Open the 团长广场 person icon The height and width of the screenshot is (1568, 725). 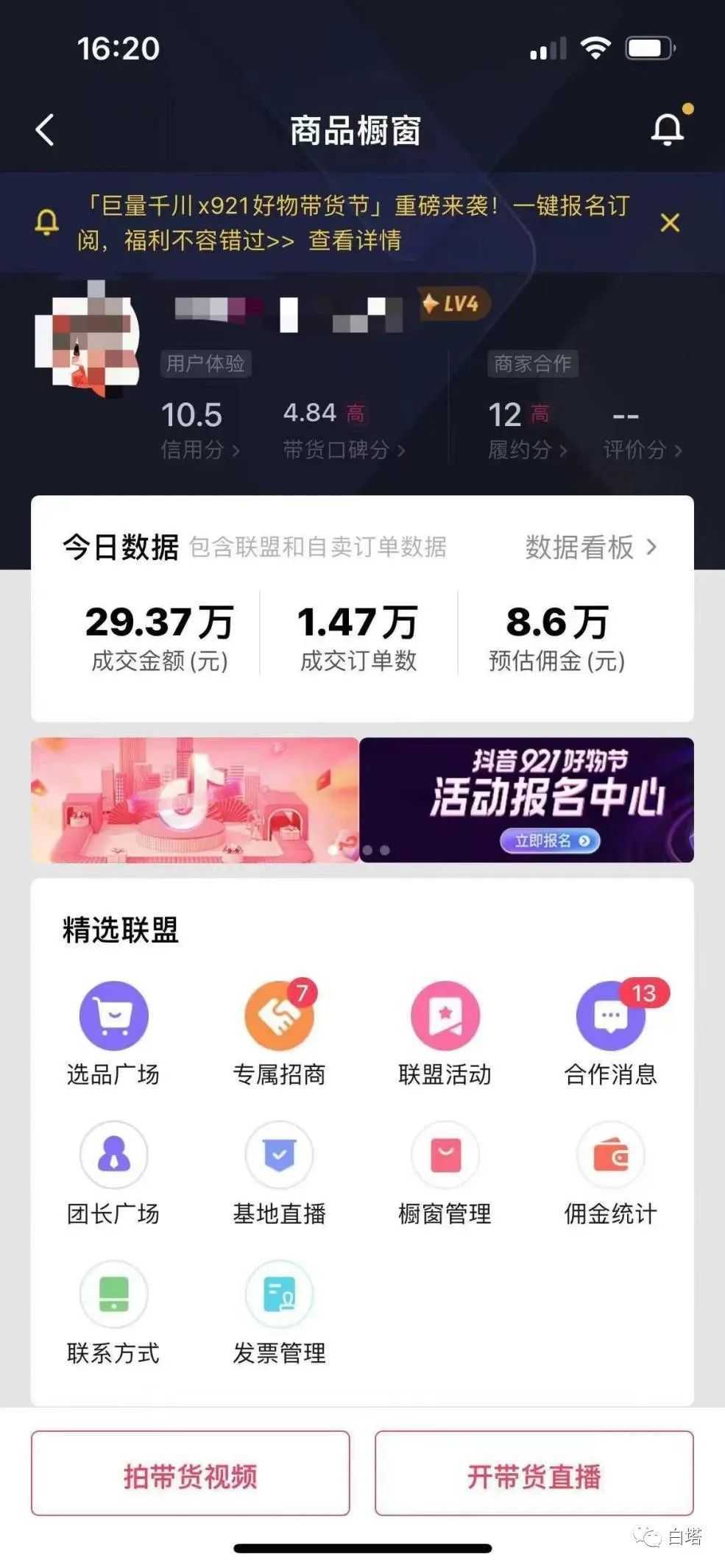(x=112, y=1155)
